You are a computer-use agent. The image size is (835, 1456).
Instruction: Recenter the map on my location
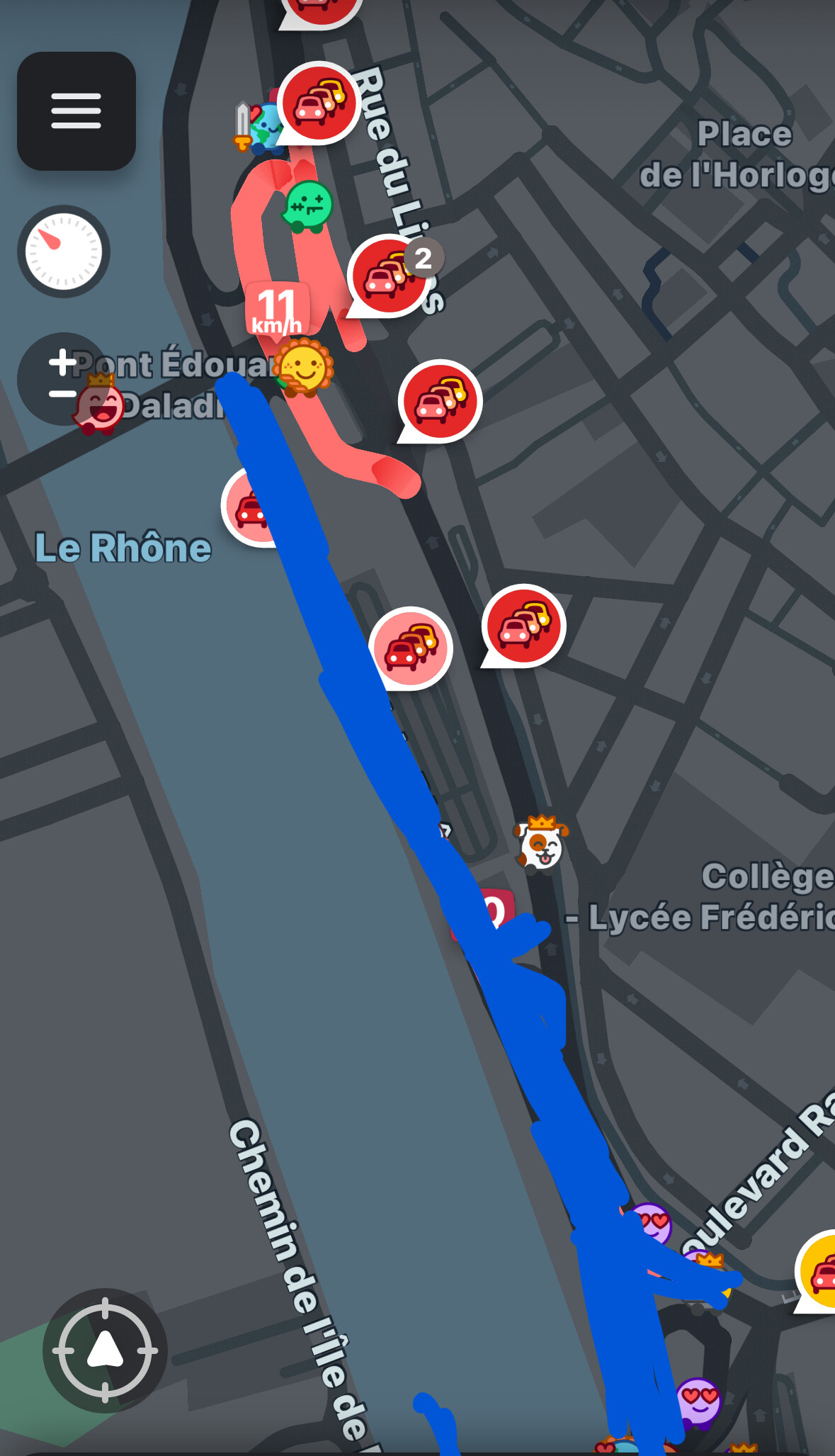(x=105, y=1350)
